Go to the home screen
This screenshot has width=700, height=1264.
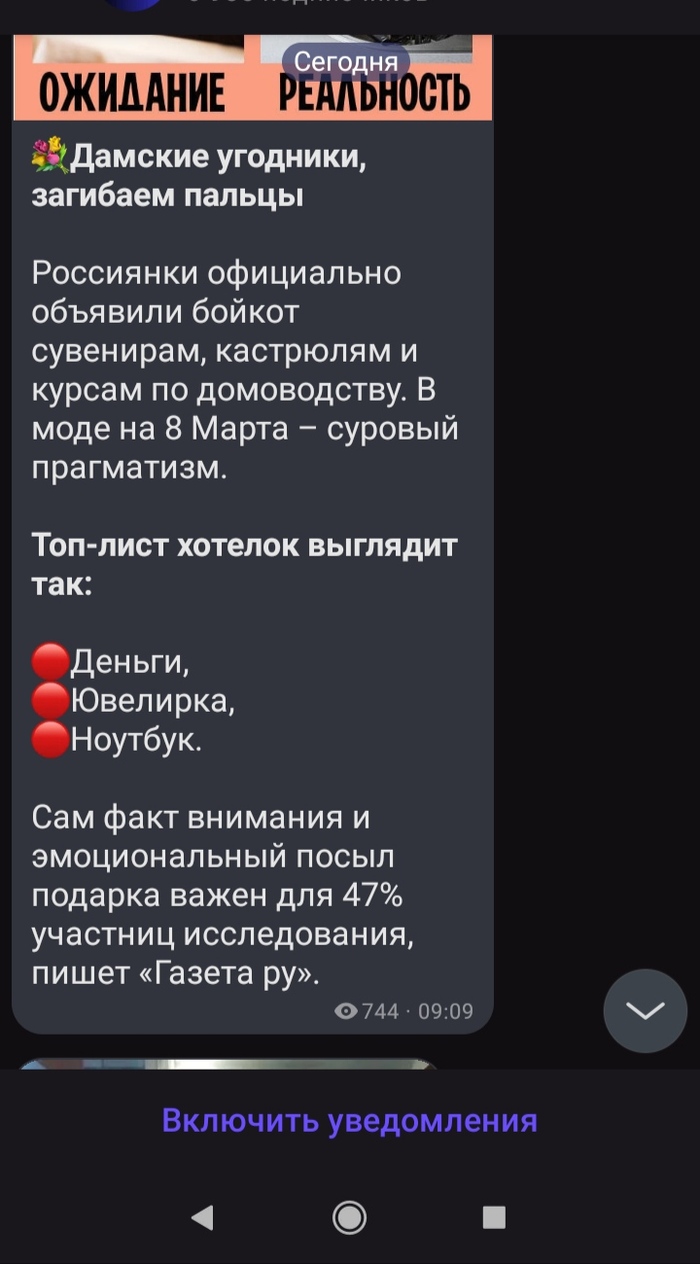pyautogui.click(x=349, y=1217)
